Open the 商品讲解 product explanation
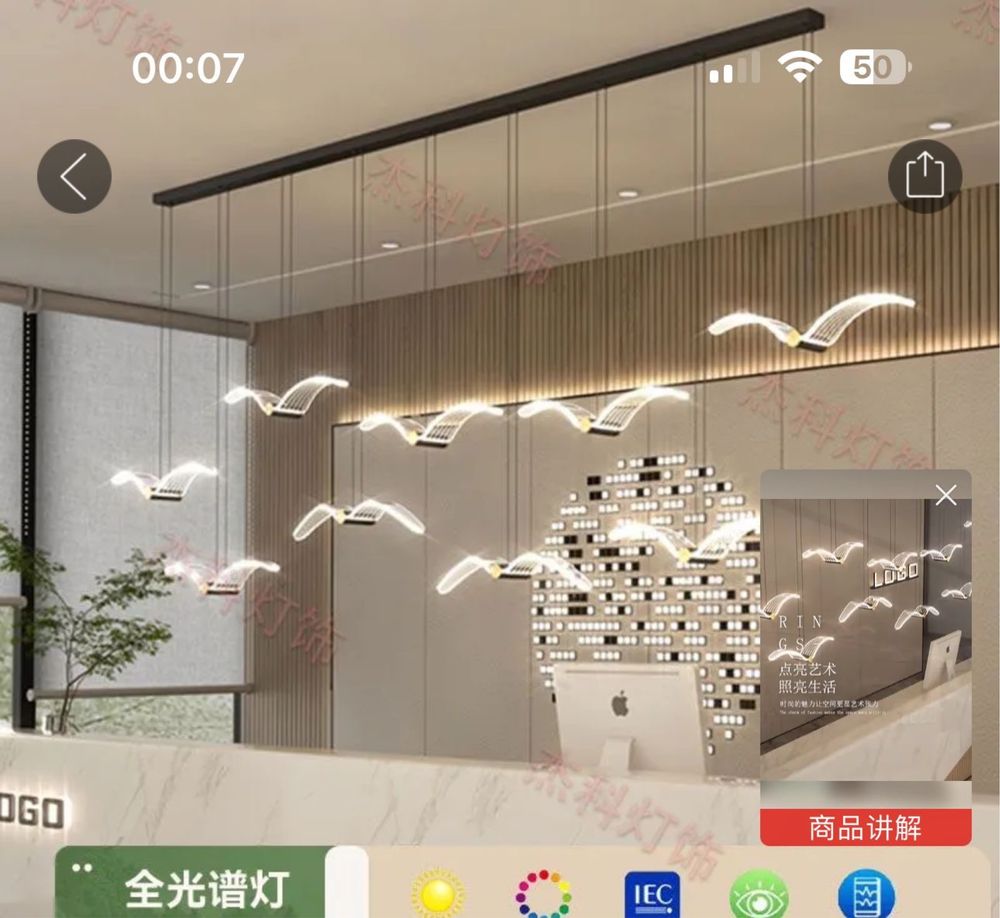The width and height of the screenshot is (1000, 918). pyautogui.click(x=865, y=828)
